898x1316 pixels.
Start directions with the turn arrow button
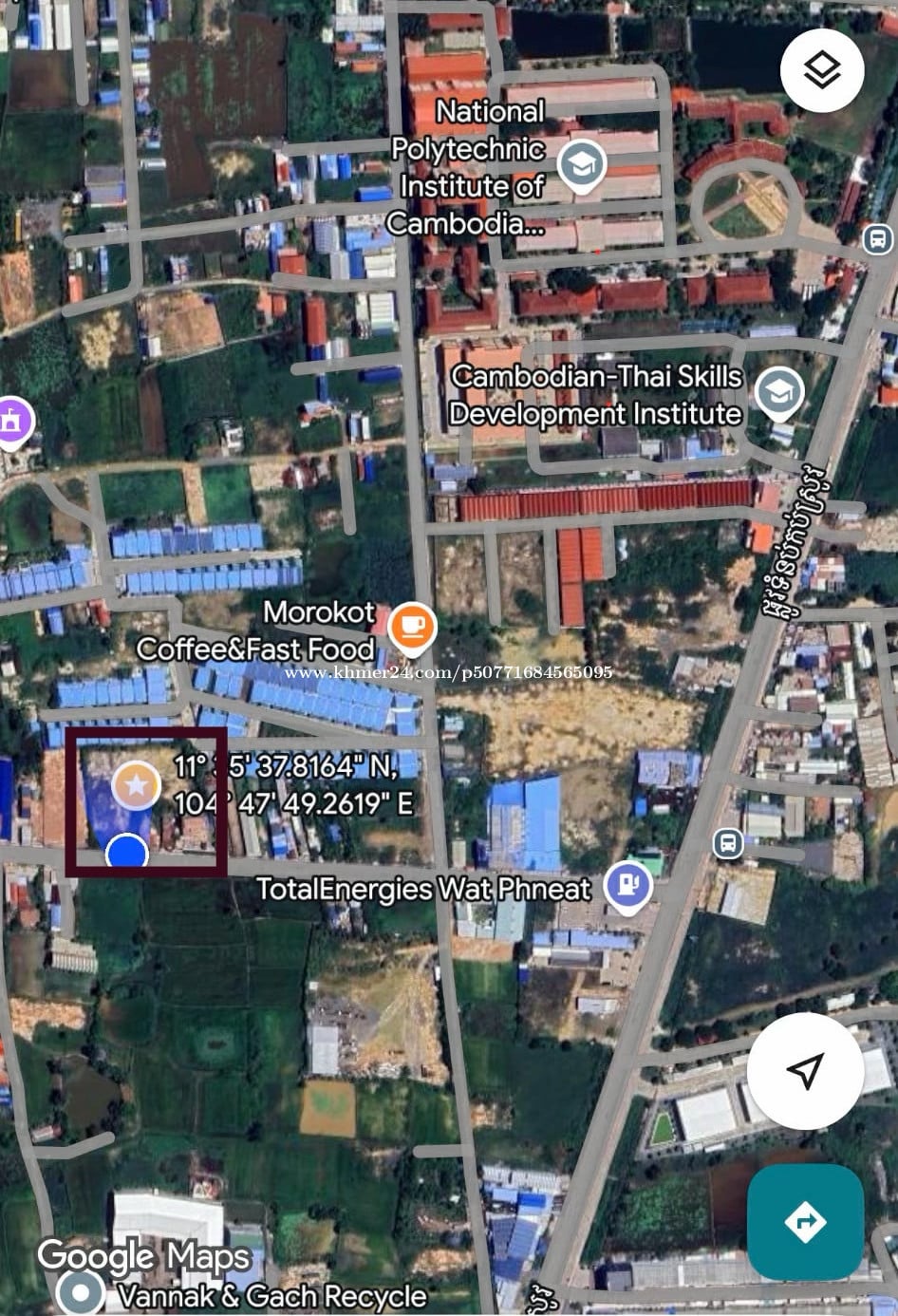[805, 1221]
